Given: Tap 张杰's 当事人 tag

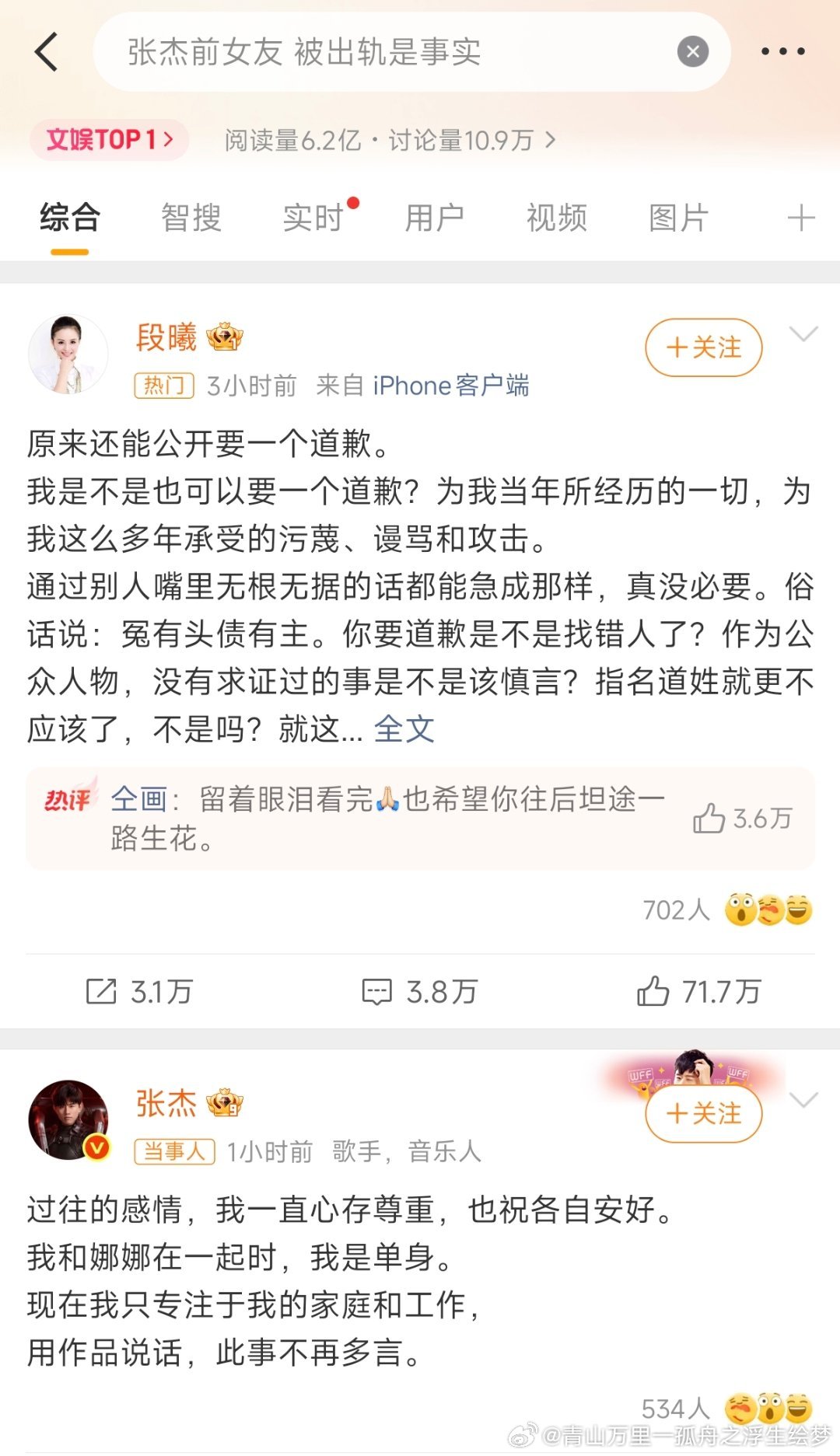Looking at the screenshot, I should click(x=174, y=1153).
